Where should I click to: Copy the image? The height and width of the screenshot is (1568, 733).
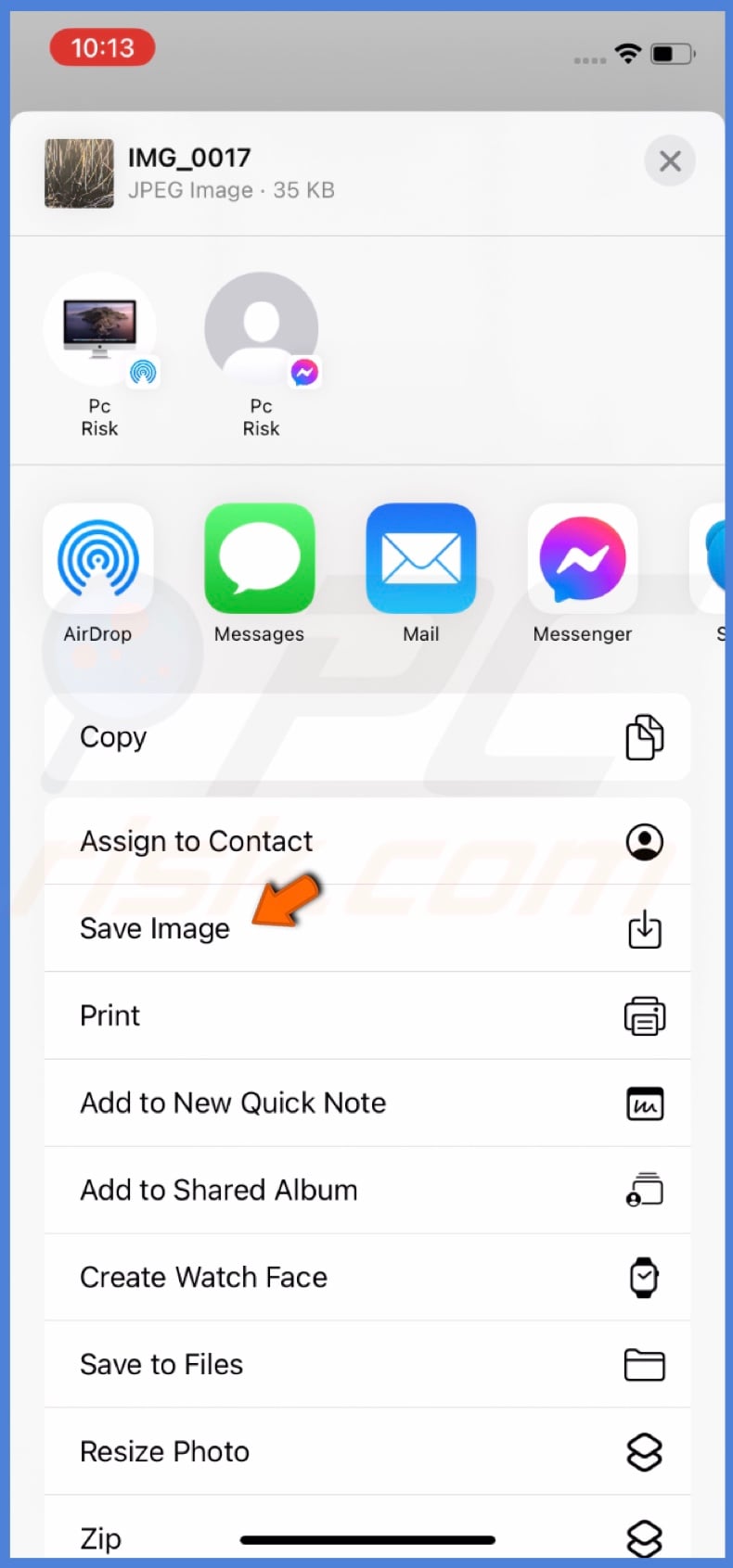(367, 738)
